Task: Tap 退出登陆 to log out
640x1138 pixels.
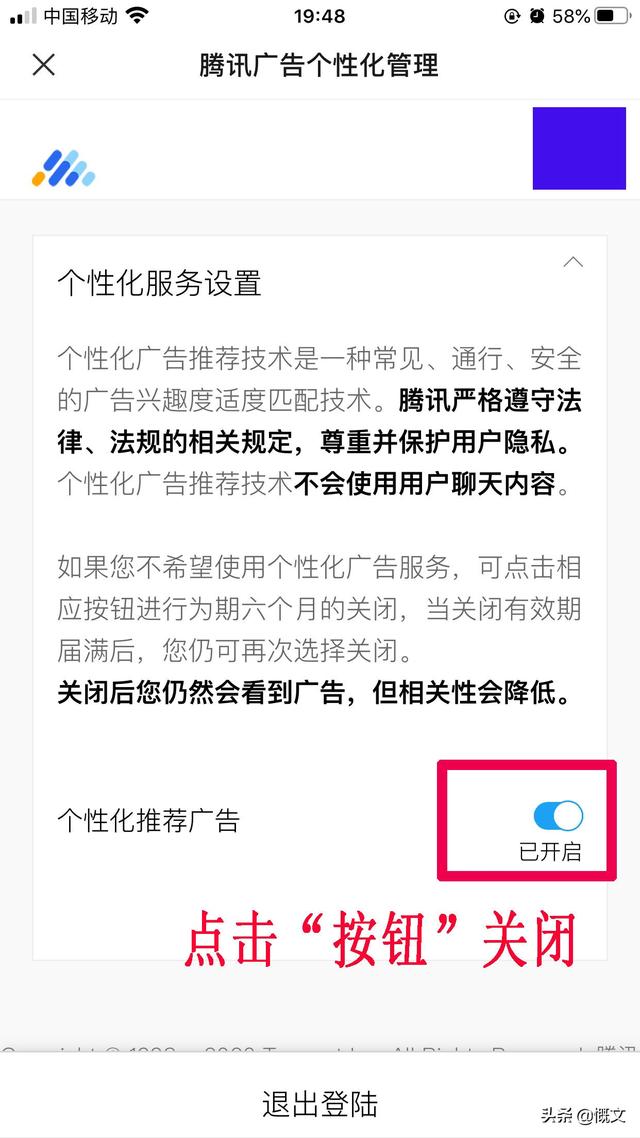Action: [x=320, y=1103]
